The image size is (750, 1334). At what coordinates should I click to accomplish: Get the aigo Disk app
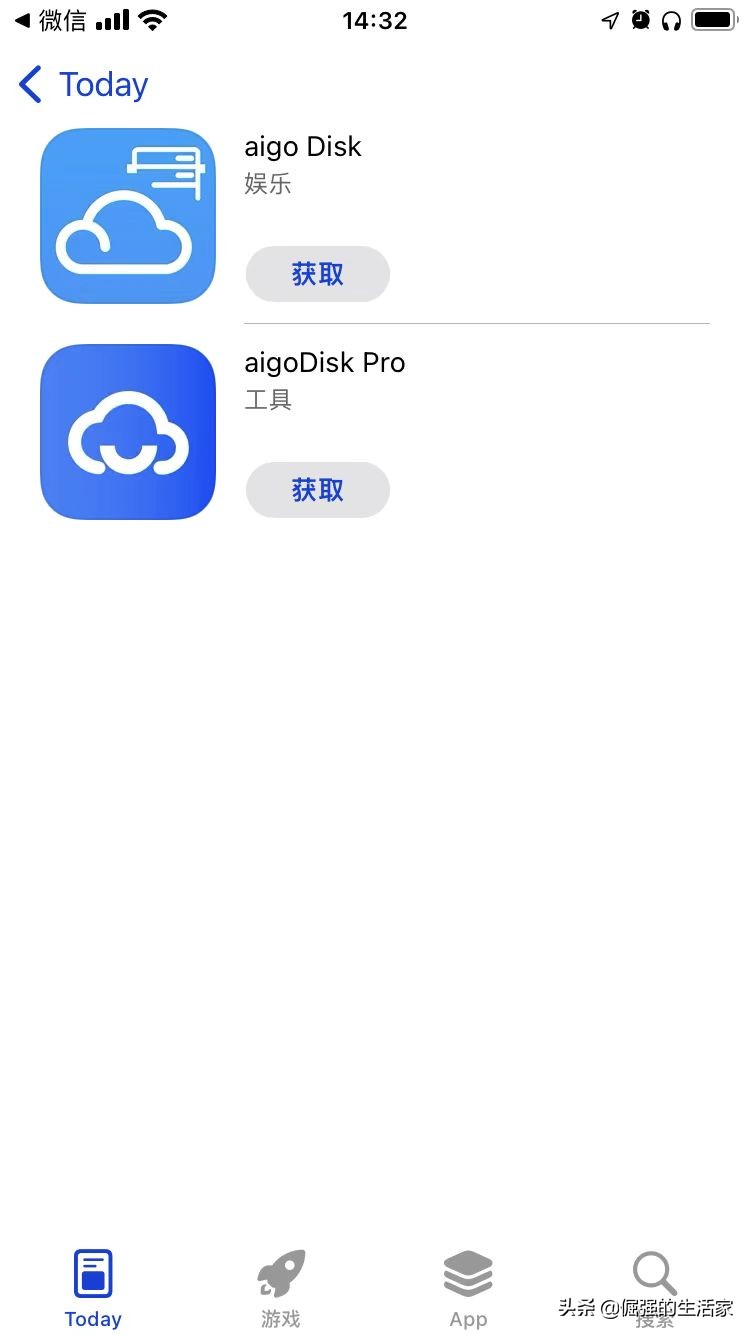317,274
